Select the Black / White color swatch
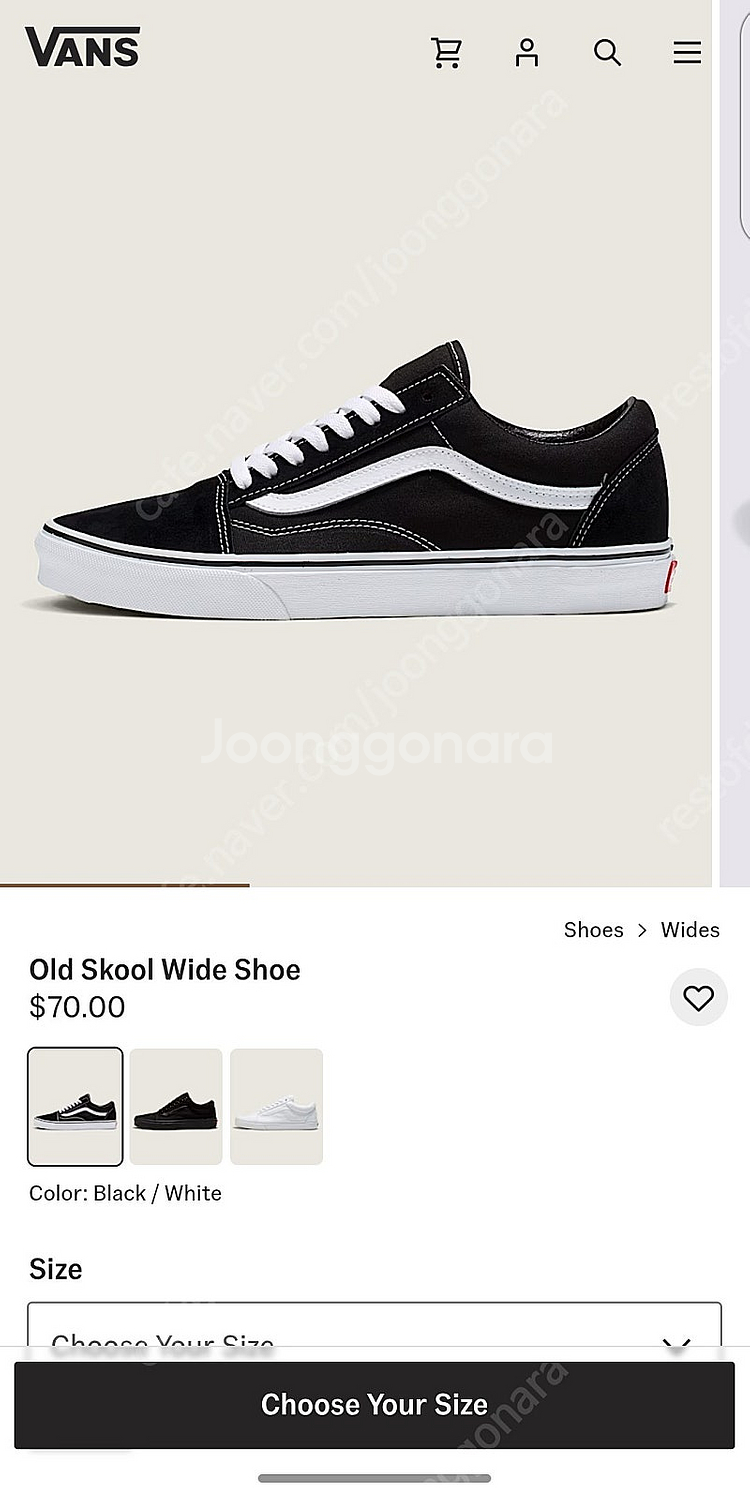750x1493 pixels. (75, 1106)
